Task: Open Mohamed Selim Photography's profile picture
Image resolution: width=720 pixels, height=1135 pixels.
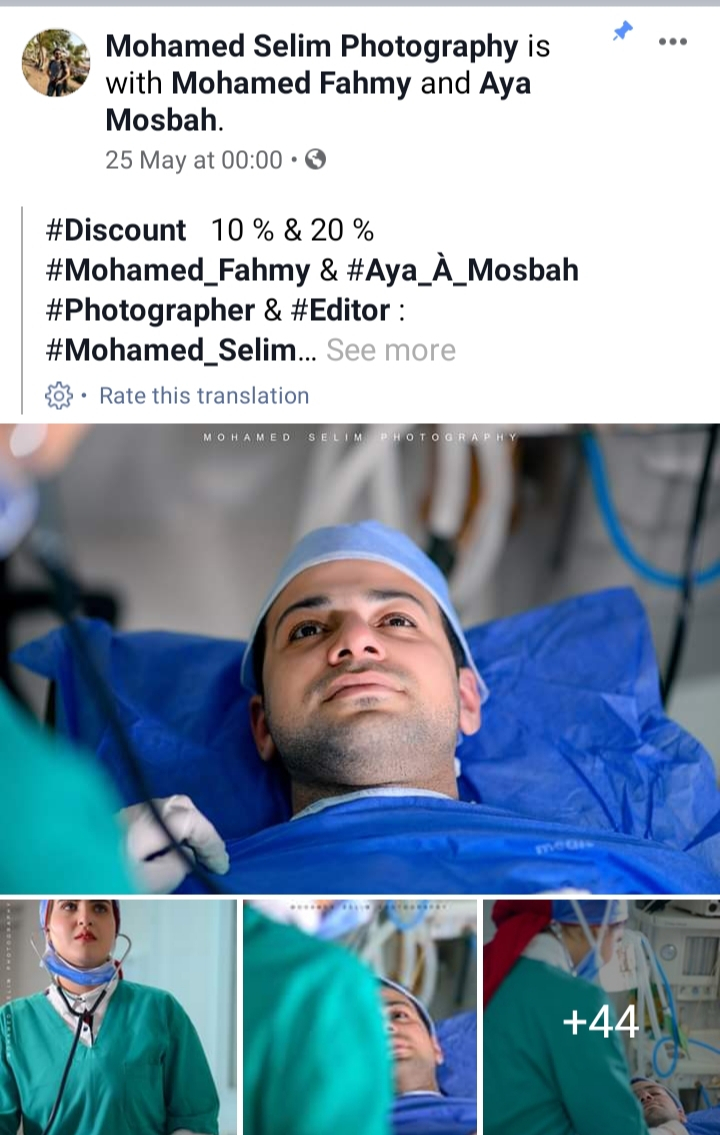Action: (56, 62)
